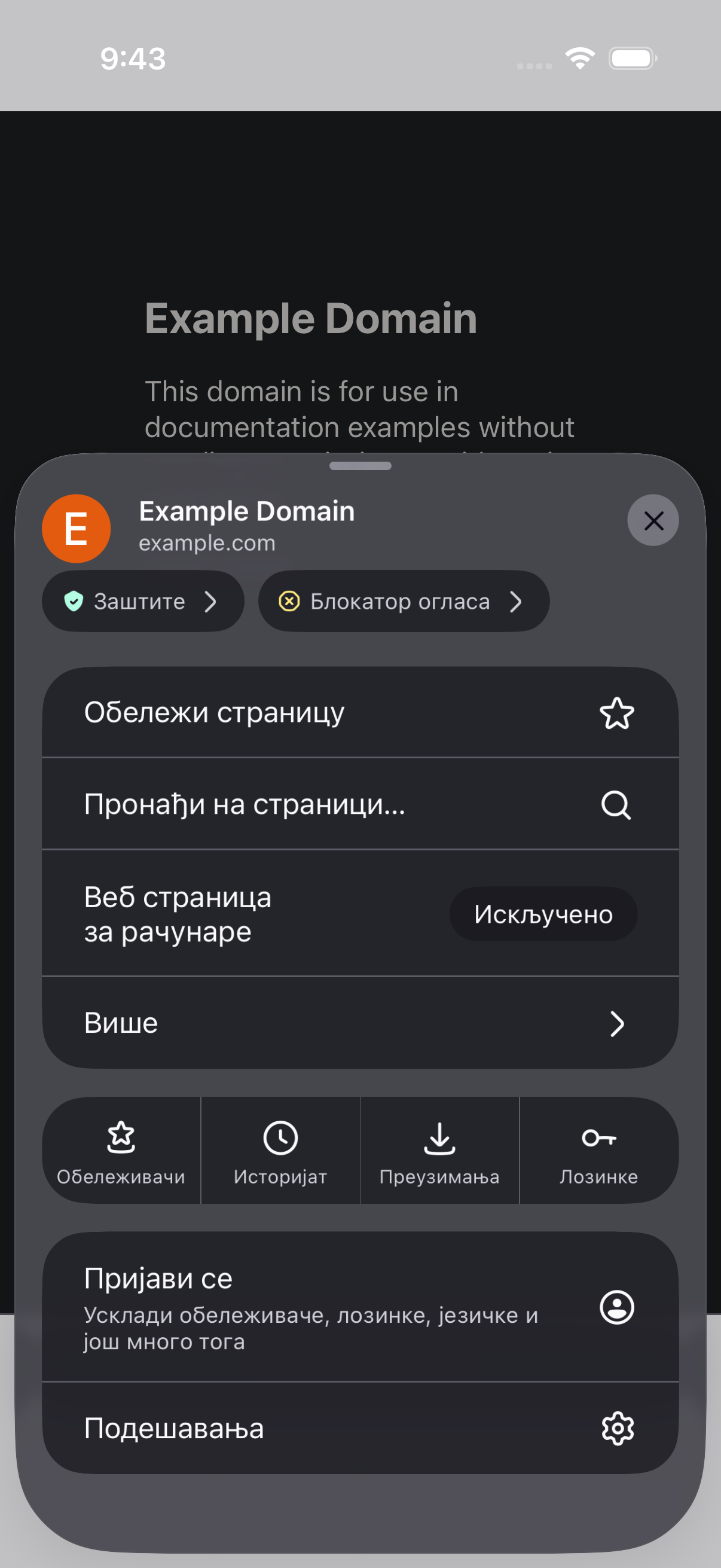Open Подешавања settings
Image resolution: width=721 pixels, height=1568 pixels.
click(360, 1428)
